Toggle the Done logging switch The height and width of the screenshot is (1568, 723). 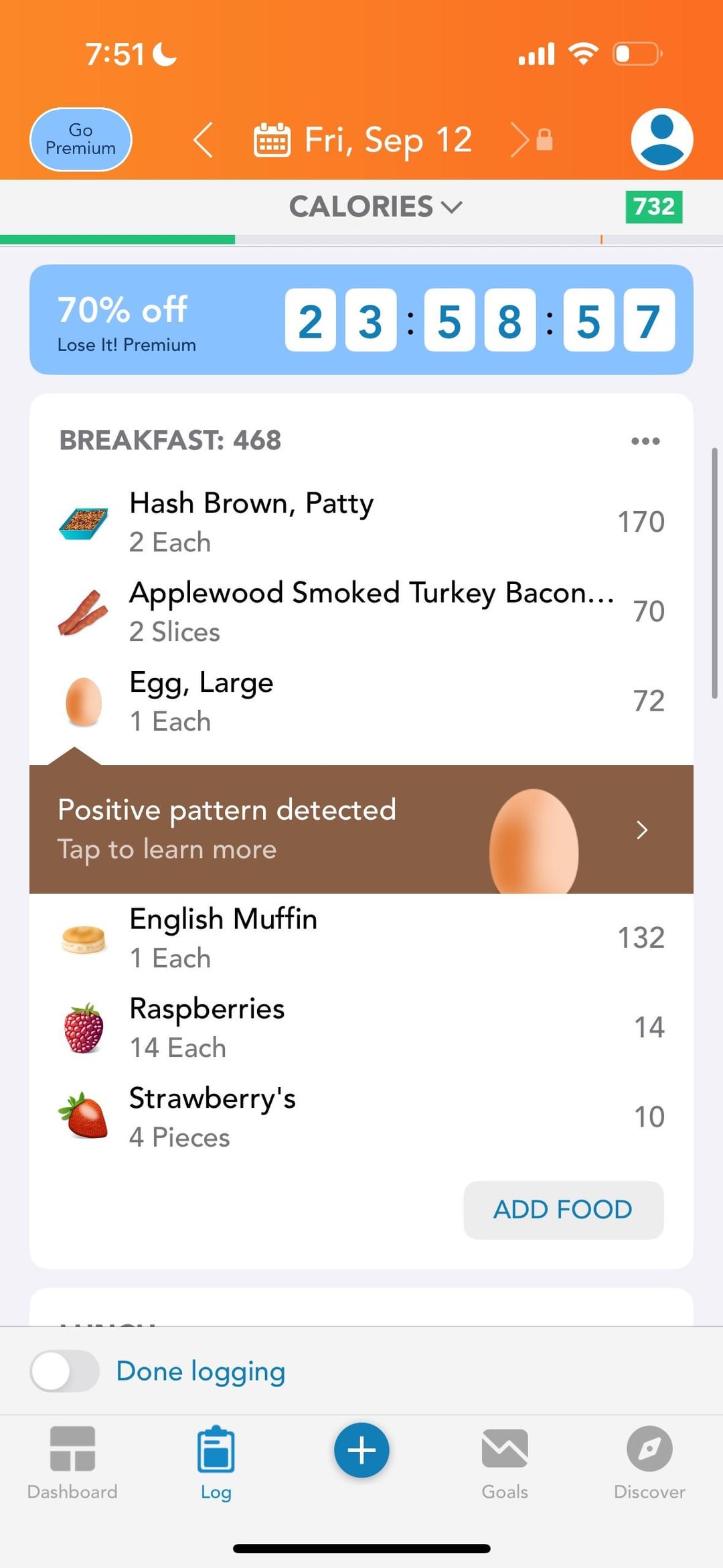pyautogui.click(x=65, y=1371)
